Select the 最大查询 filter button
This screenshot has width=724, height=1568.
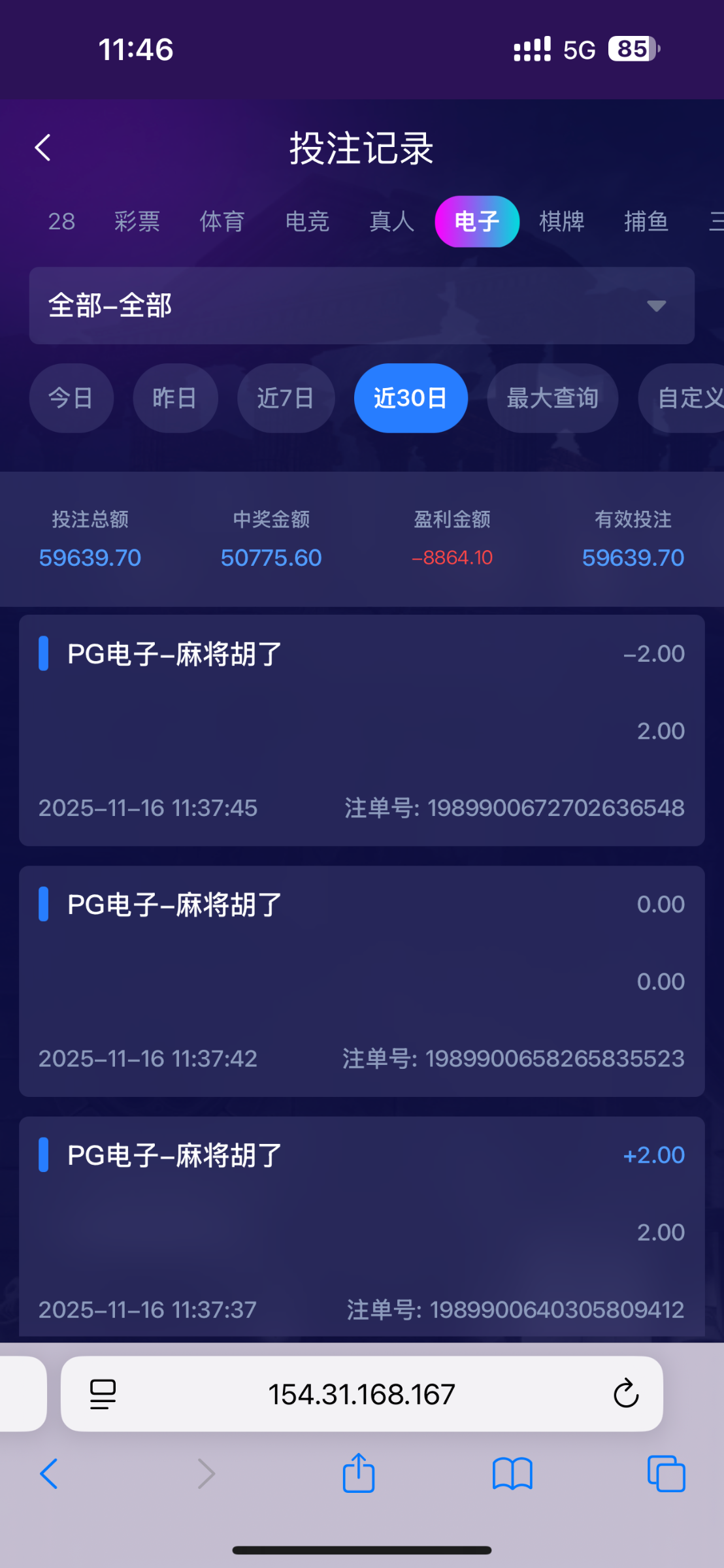point(551,398)
